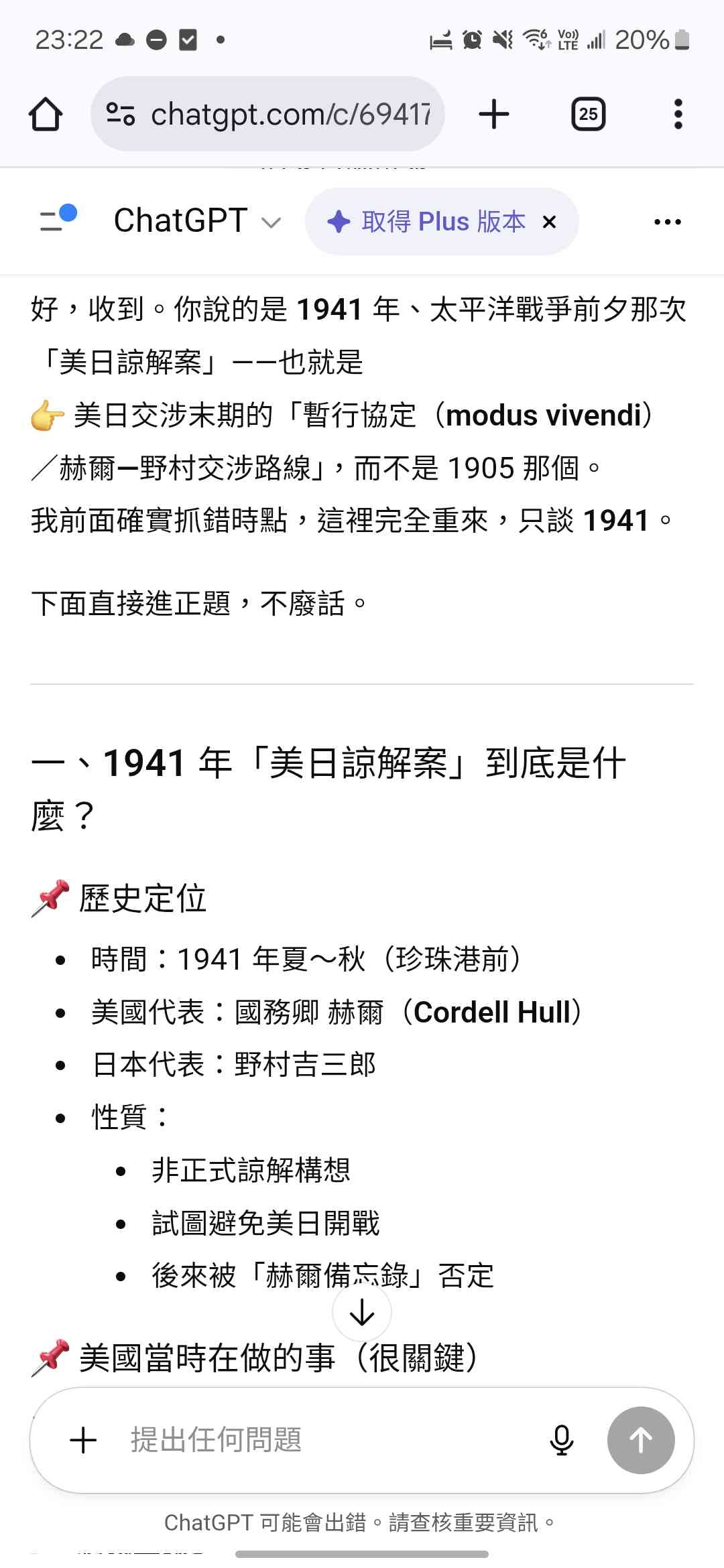Dismiss the 取得 Plus 版本 banner
Screen dimensions: 724x1568
549,222
